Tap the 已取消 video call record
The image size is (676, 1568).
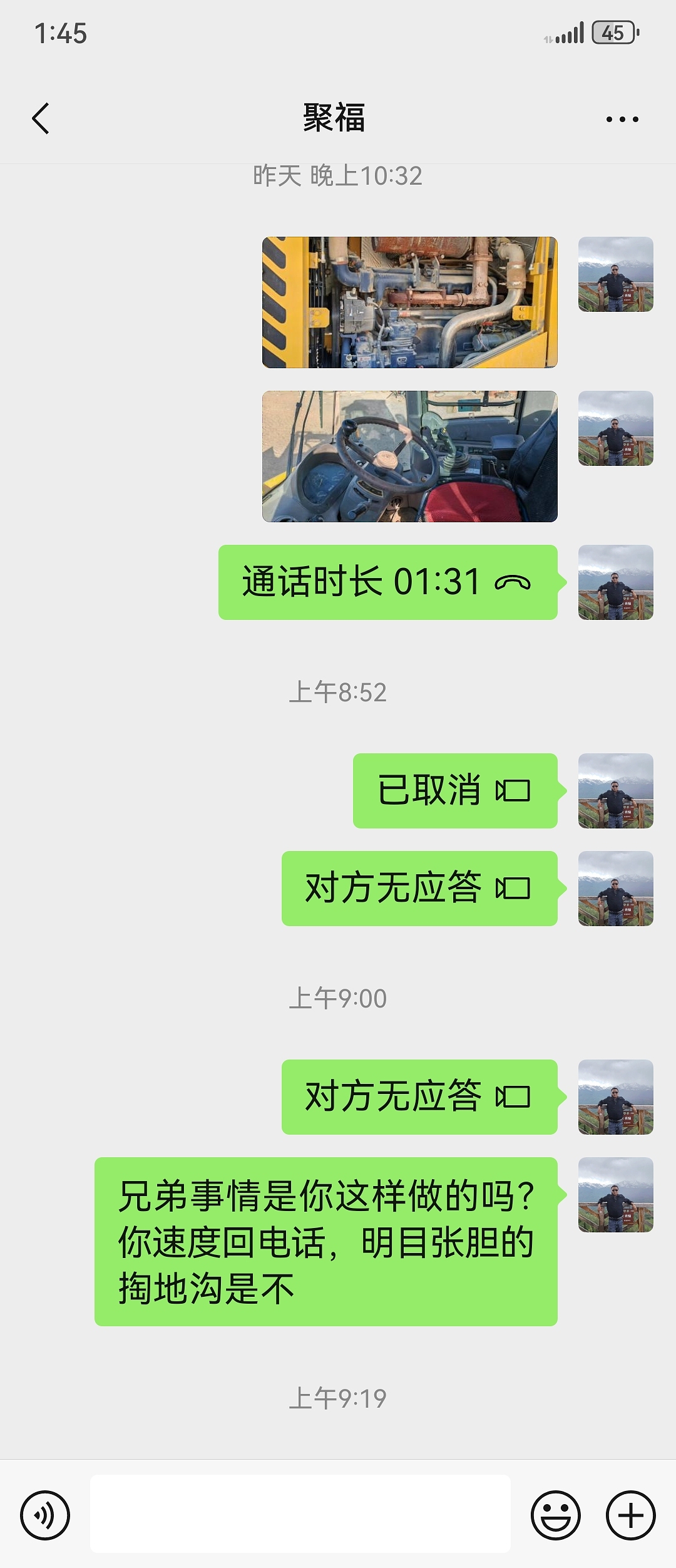[454, 791]
